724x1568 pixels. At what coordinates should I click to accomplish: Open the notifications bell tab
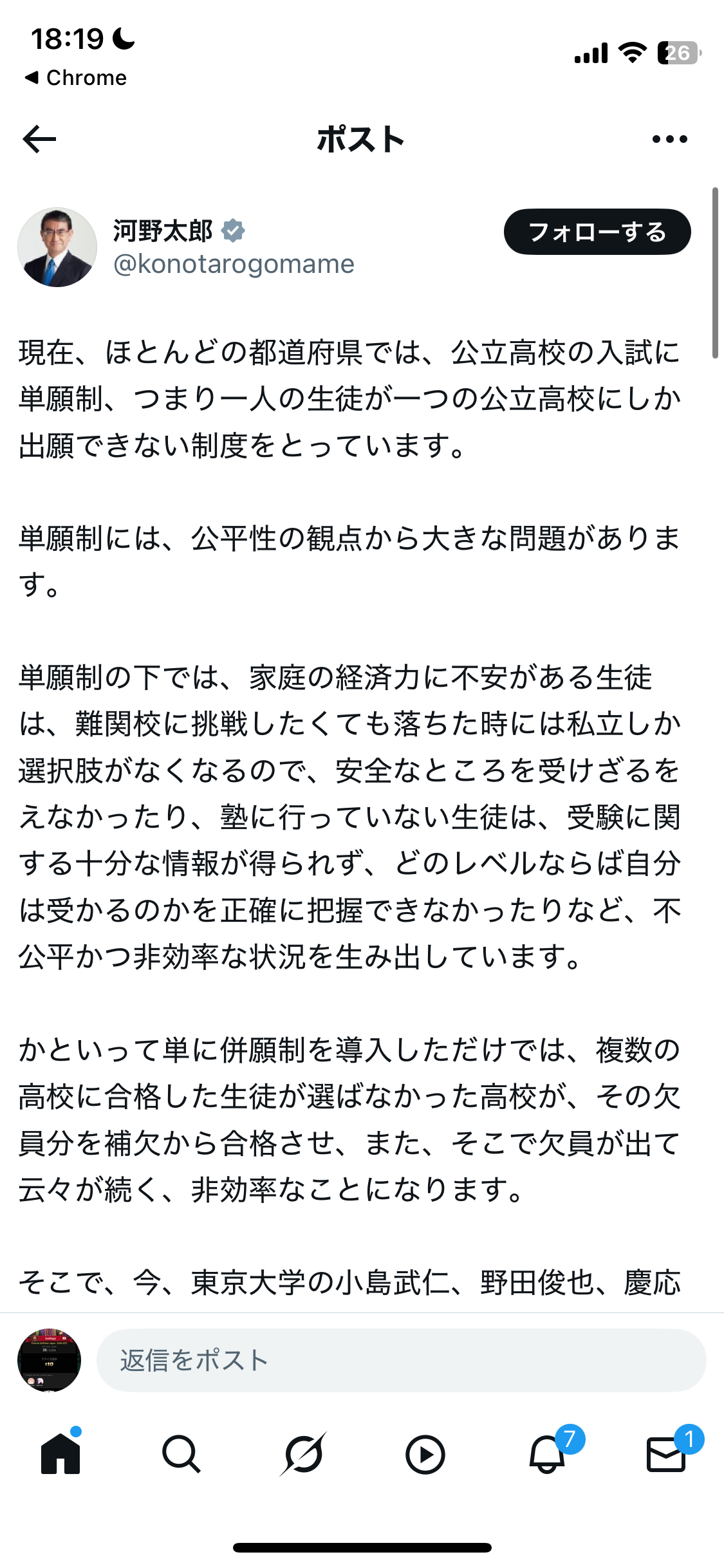point(547,1453)
